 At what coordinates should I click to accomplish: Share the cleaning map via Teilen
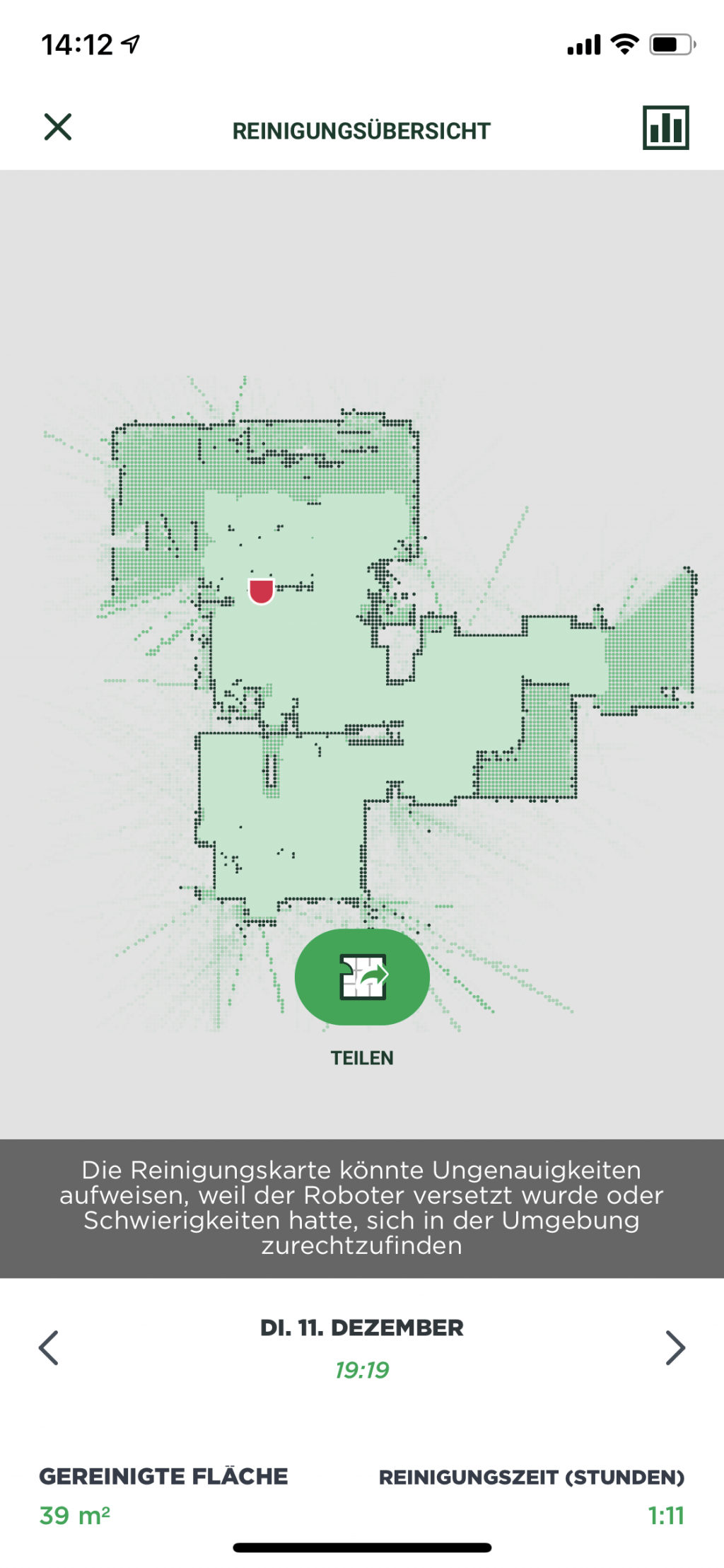coord(362,977)
